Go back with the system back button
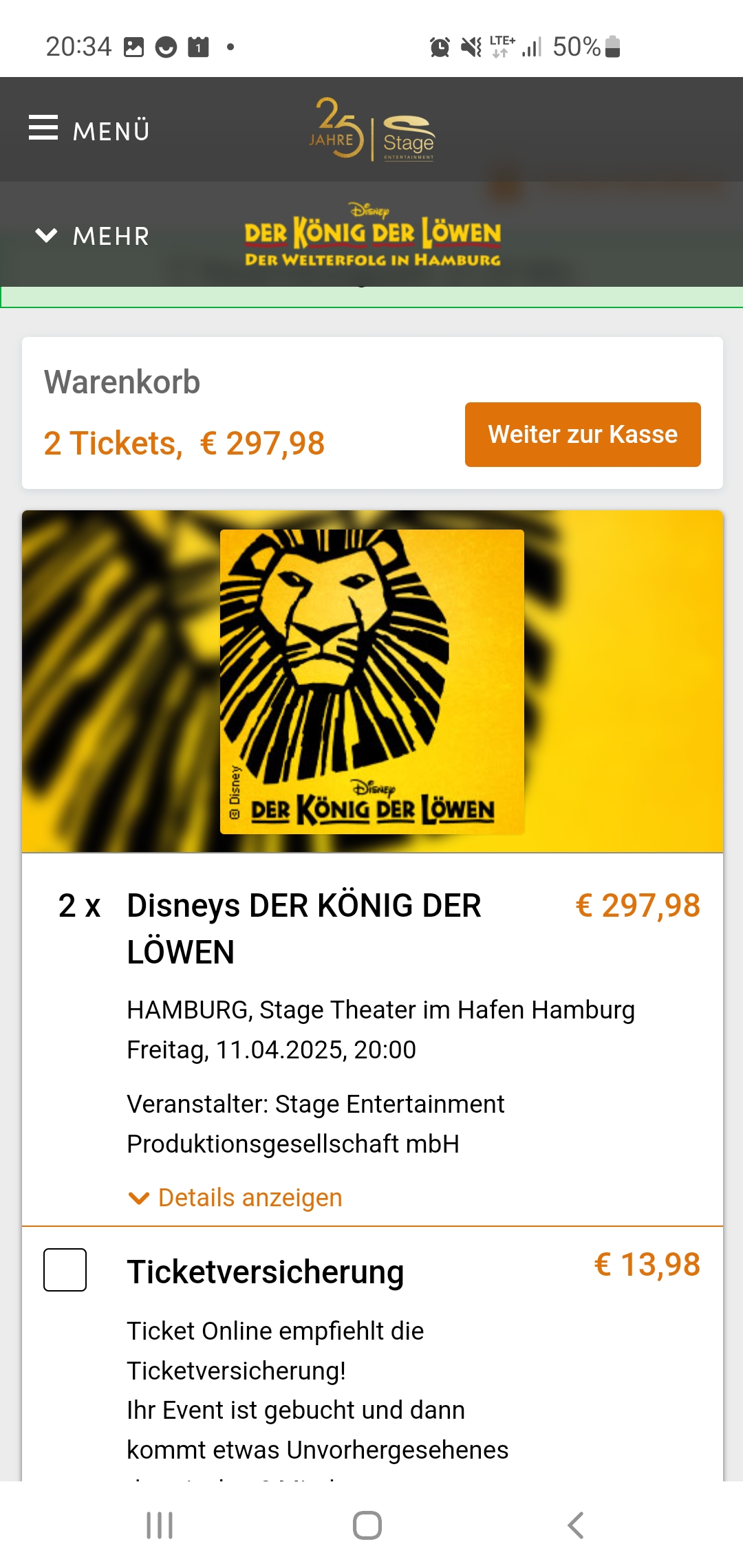743x1568 pixels. pos(576,1525)
